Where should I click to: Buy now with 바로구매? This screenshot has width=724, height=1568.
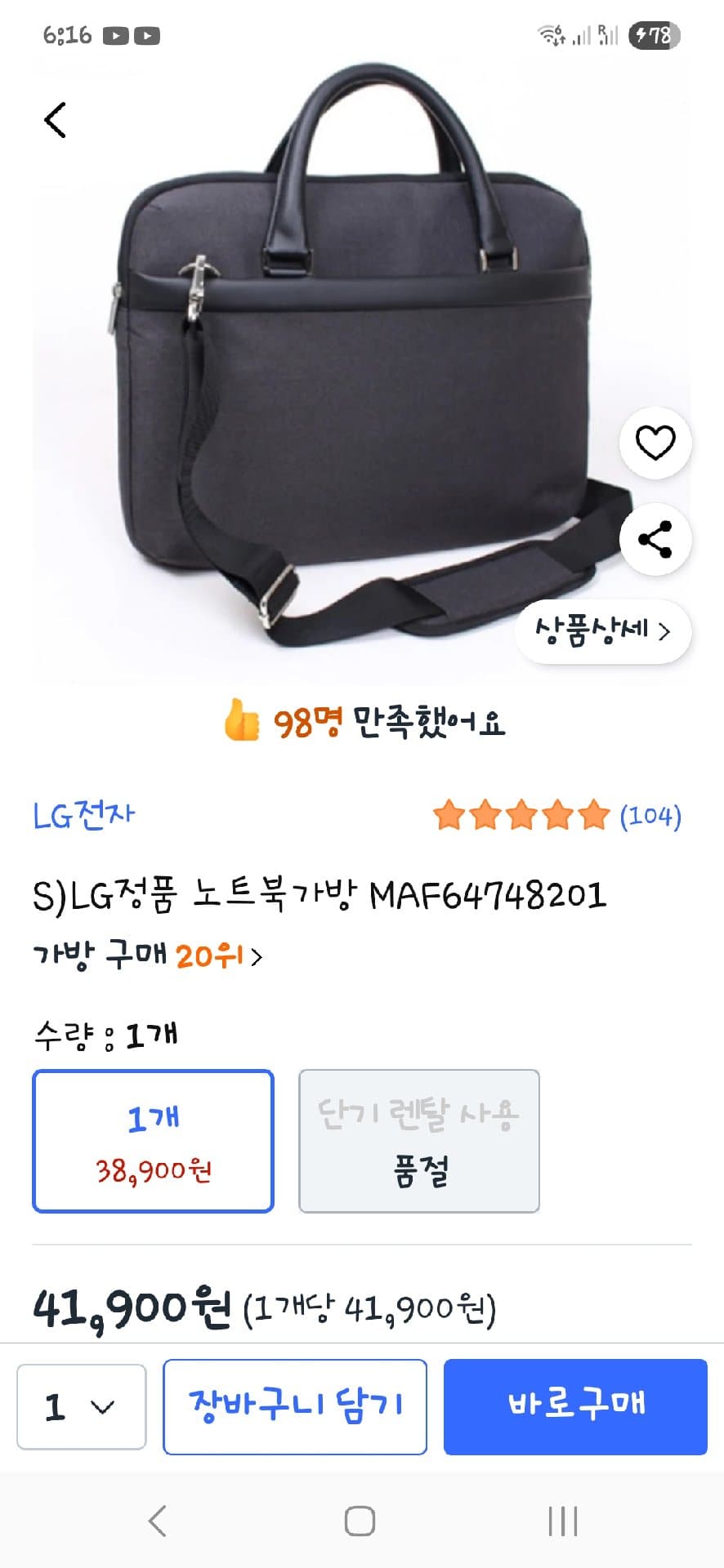[x=575, y=1406]
